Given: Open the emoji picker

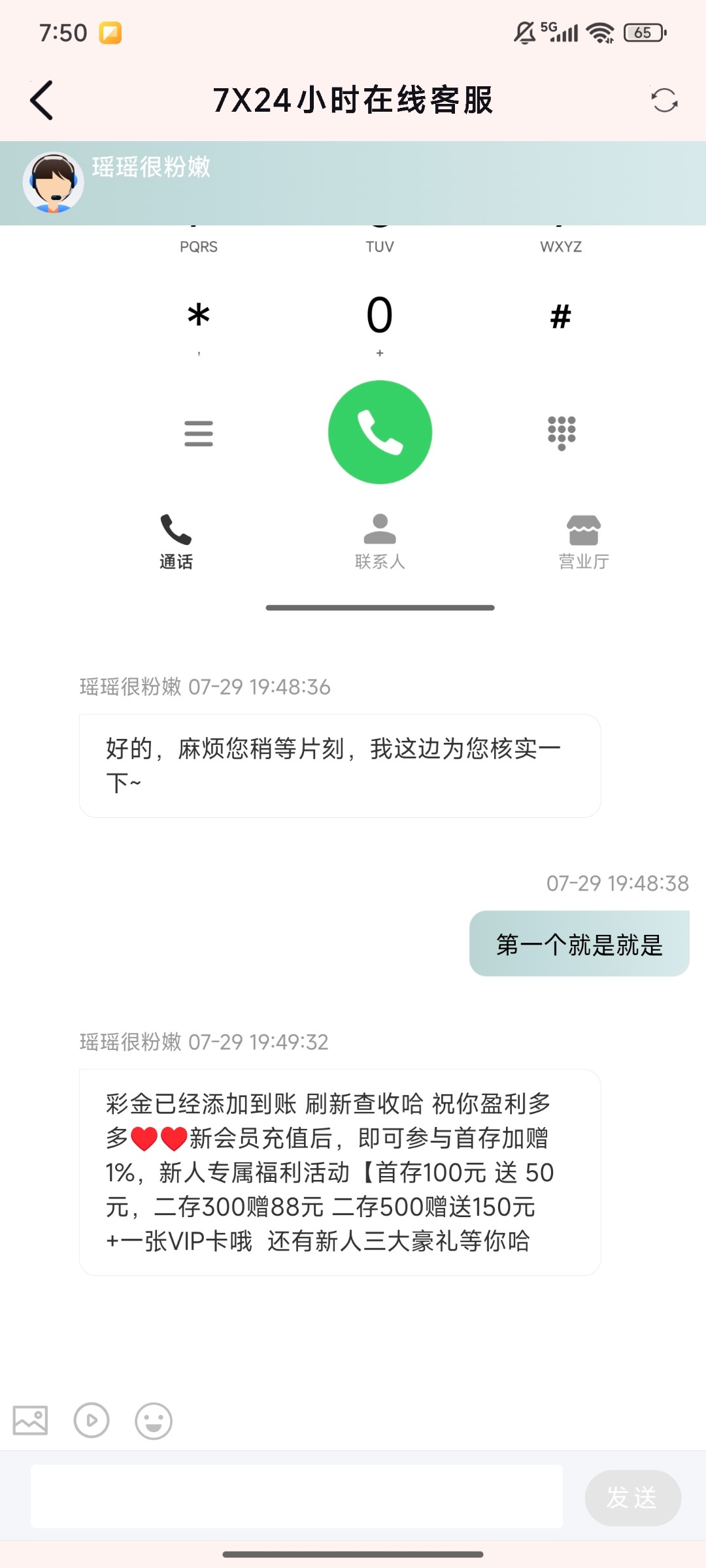Looking at the screenshot, I should [154, 1421].
